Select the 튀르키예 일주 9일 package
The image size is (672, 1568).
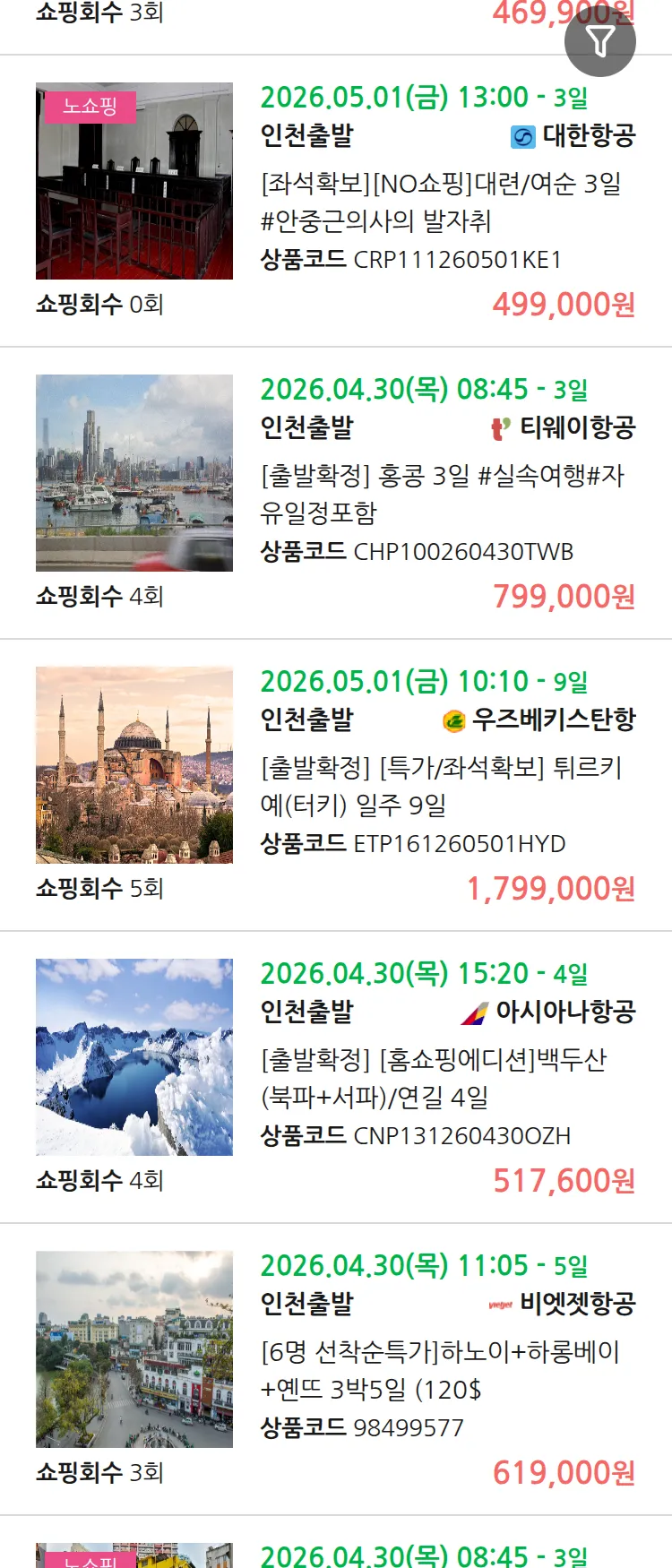(x=443, y=786)
